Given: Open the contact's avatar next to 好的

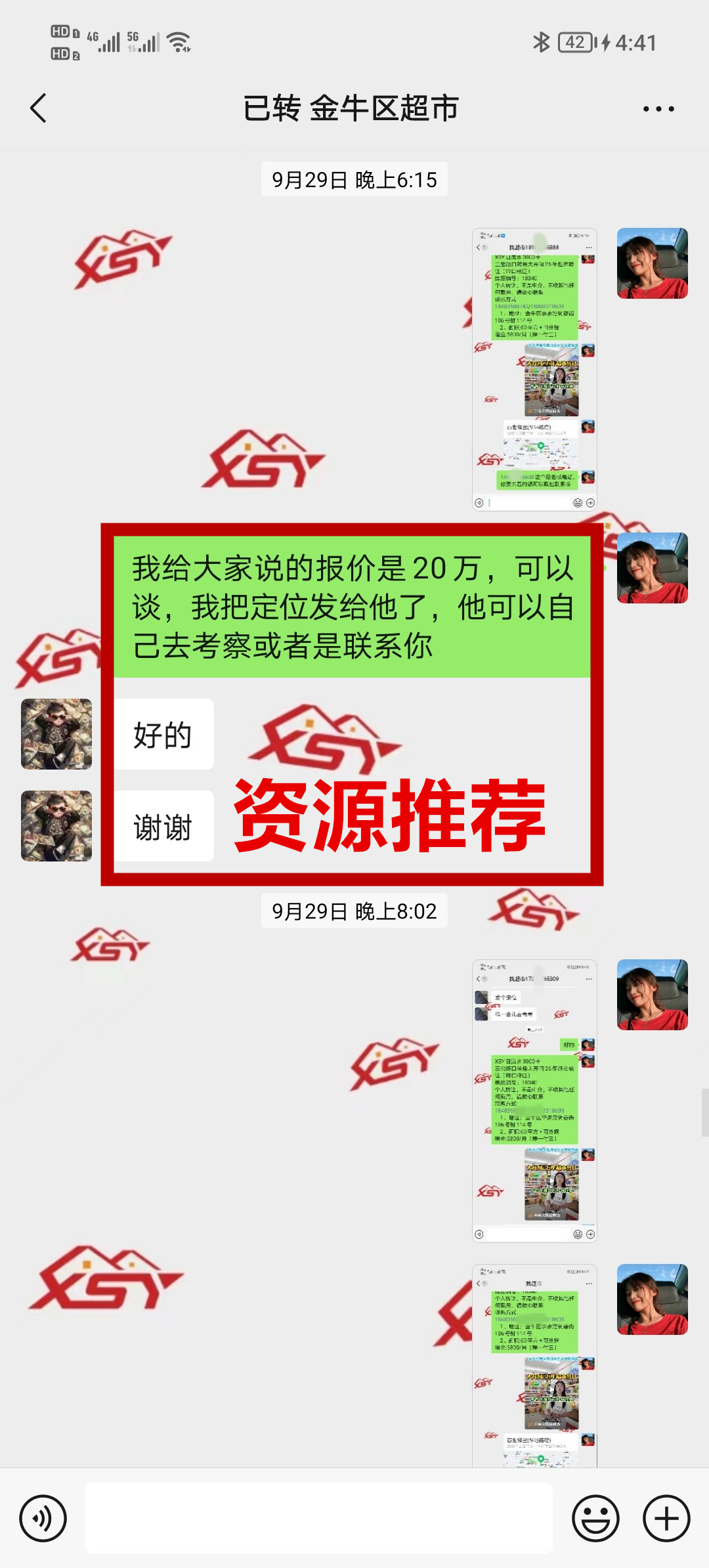Looking at the screenshot, I should pyautogui.click(x=56, y=734).
